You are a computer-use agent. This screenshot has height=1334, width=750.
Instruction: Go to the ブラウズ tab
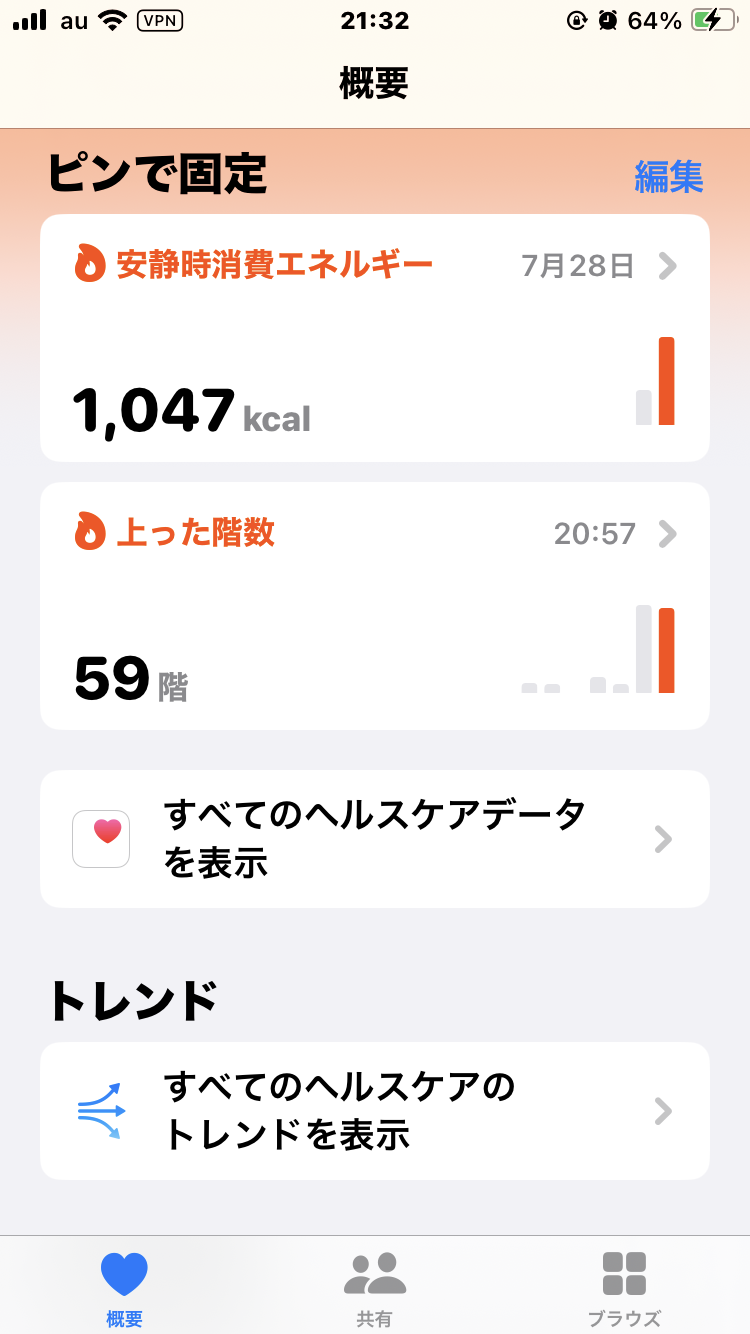pyautogui.click(x=624, y=1286)
